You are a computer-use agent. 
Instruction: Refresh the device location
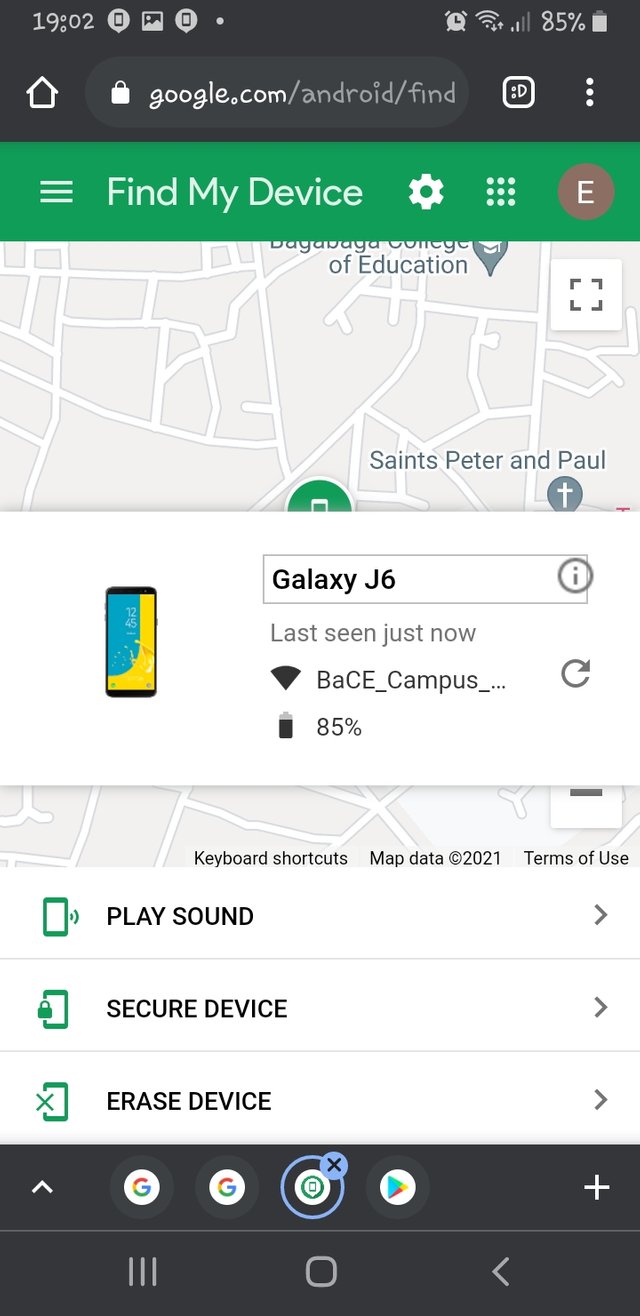pos(575,674)
